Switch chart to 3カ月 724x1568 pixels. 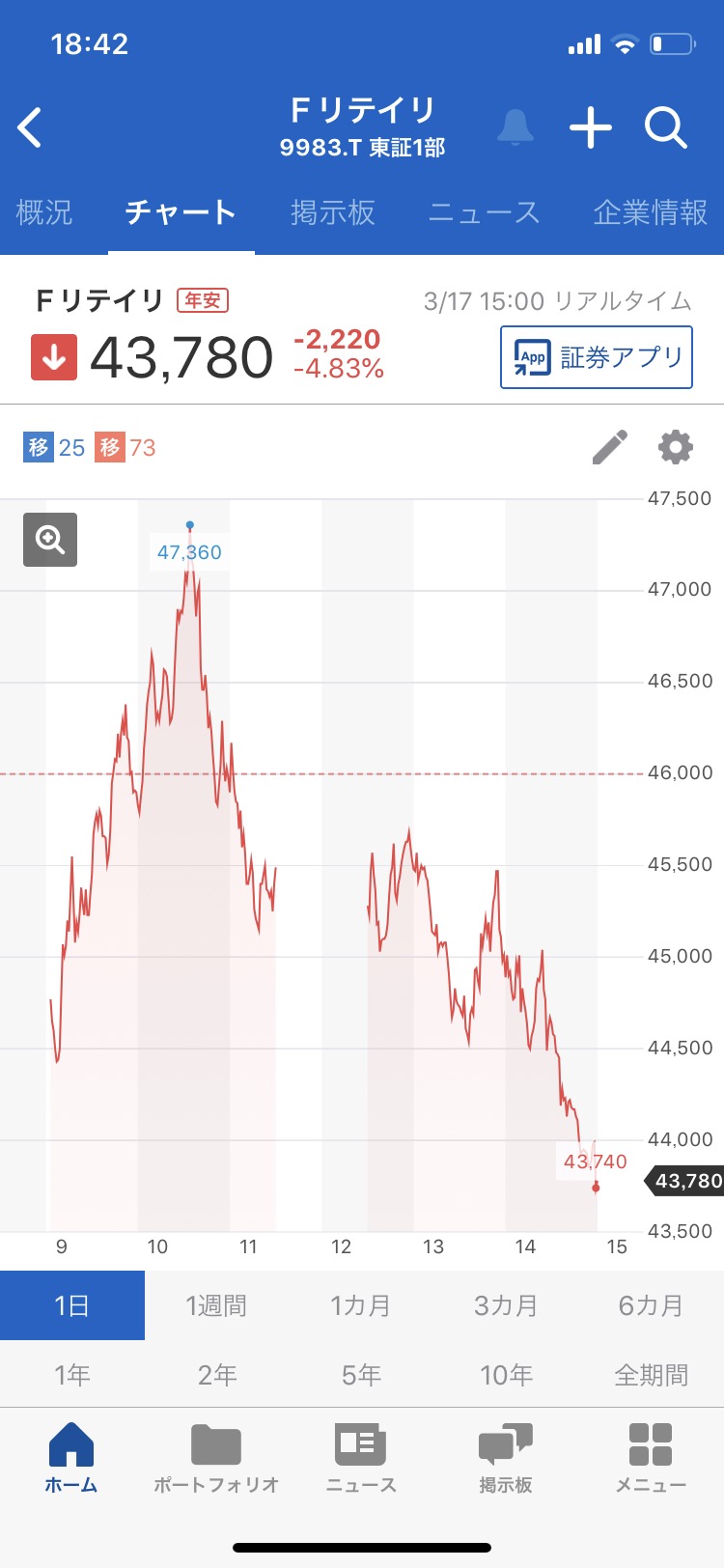tap(506, 1305)
